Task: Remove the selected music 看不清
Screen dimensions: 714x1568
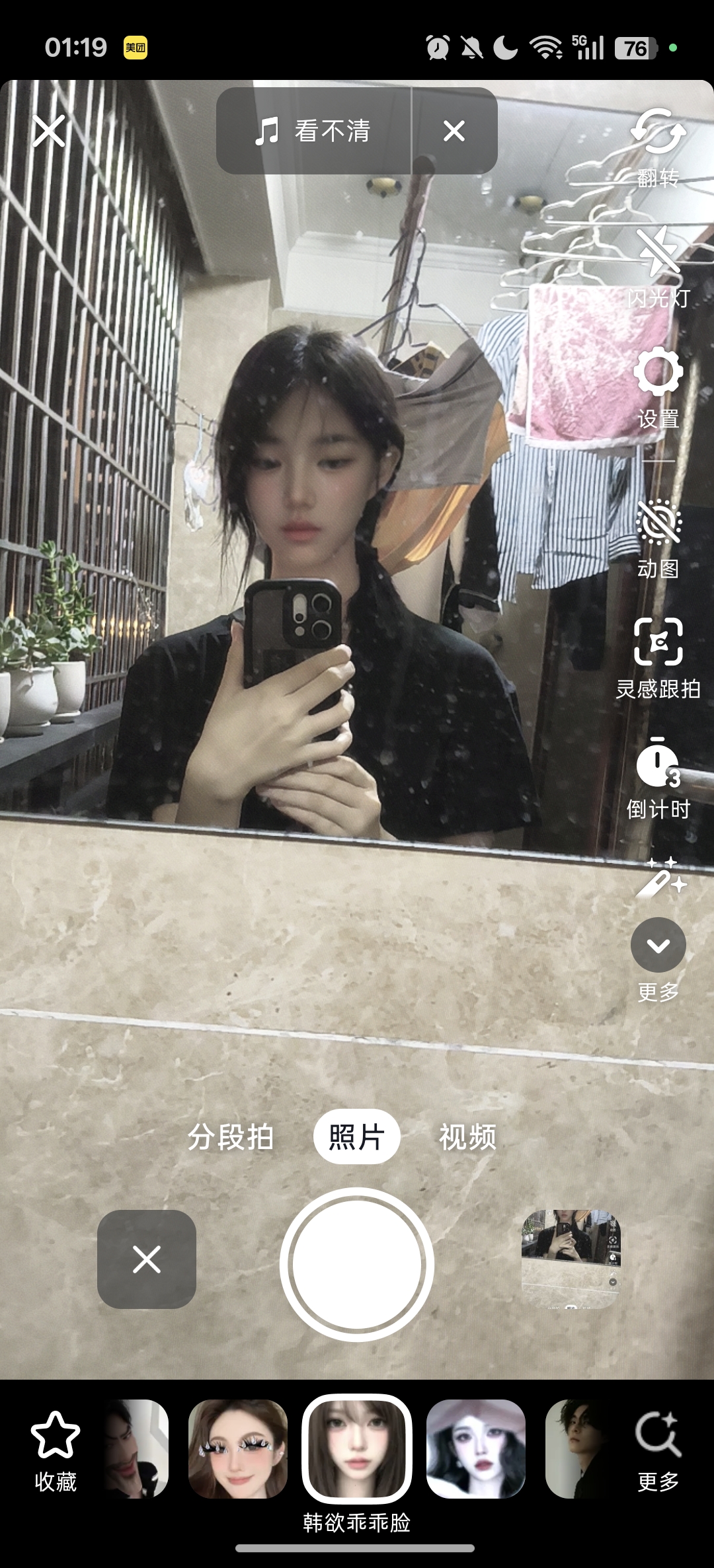Action: click(454, 131)
